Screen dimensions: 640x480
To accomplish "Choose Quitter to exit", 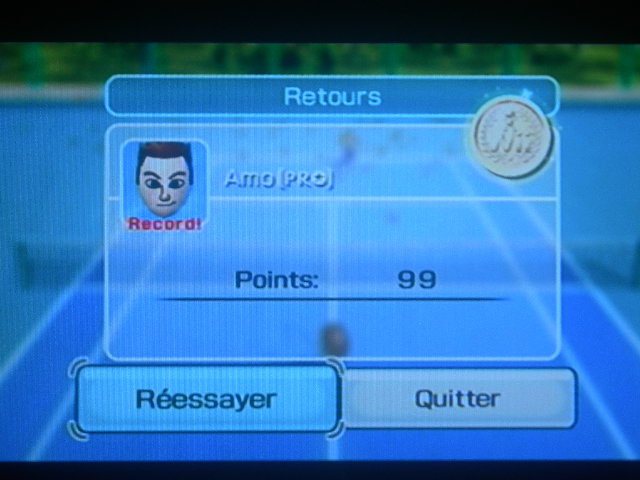I will click(459, 398).
